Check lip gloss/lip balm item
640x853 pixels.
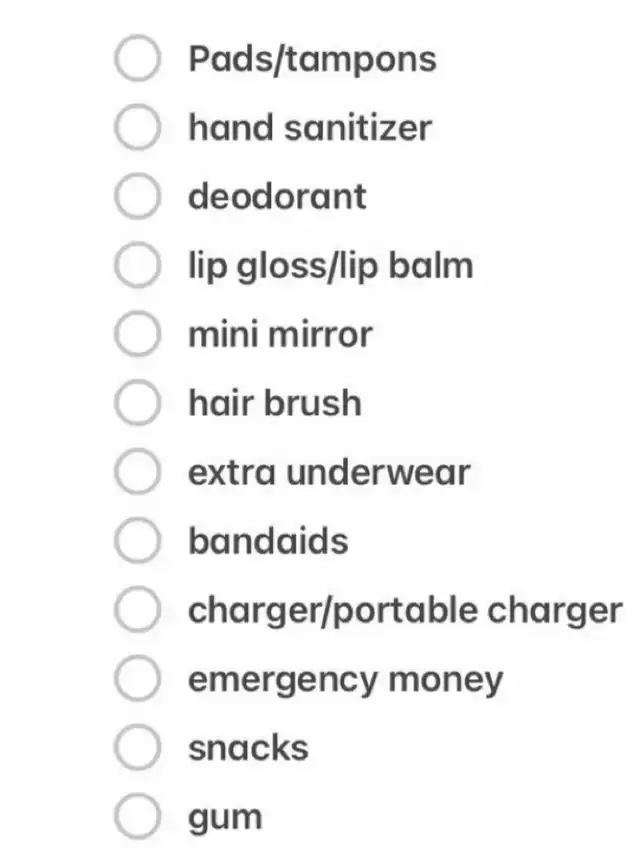click(138, 266)
